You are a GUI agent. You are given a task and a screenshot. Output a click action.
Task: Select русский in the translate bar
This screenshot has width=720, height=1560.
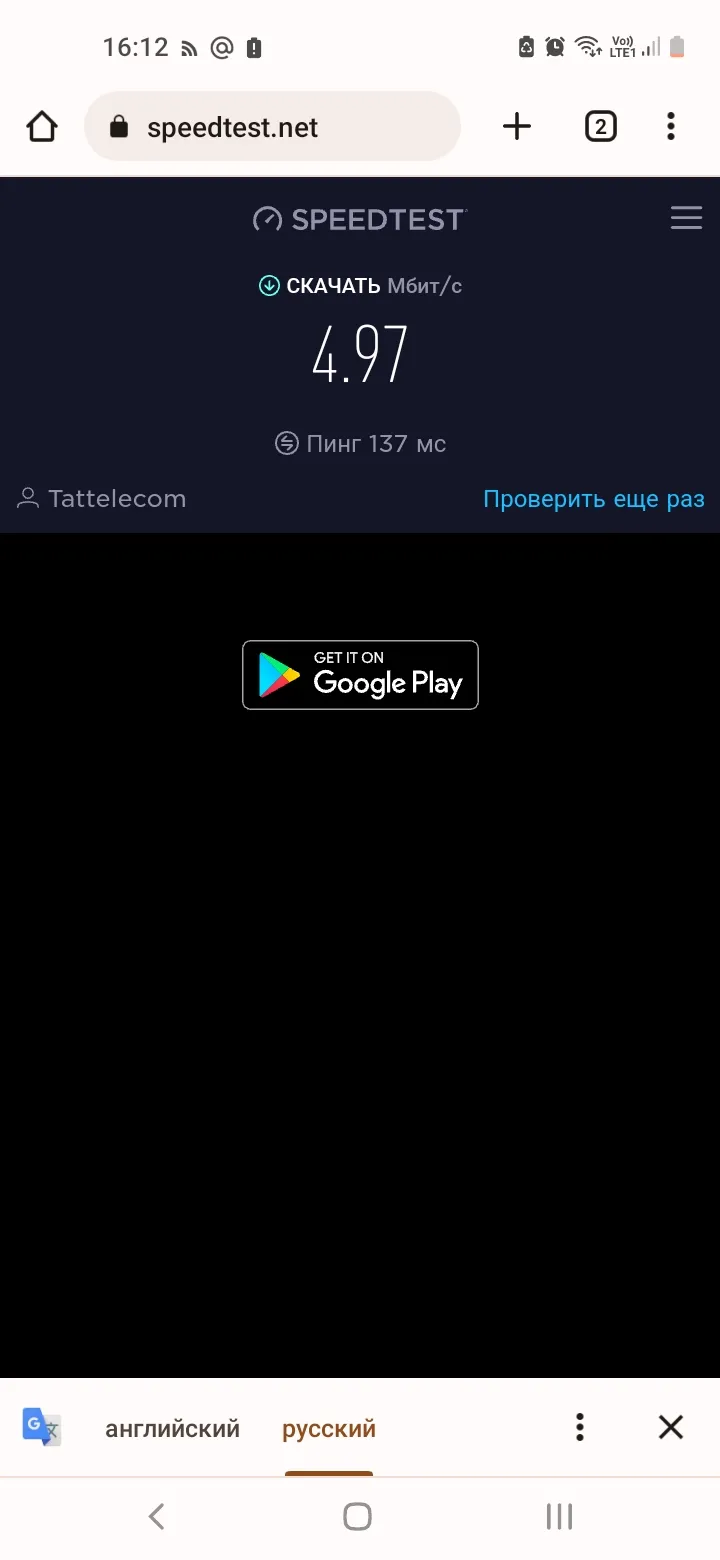coord(329,1428)
